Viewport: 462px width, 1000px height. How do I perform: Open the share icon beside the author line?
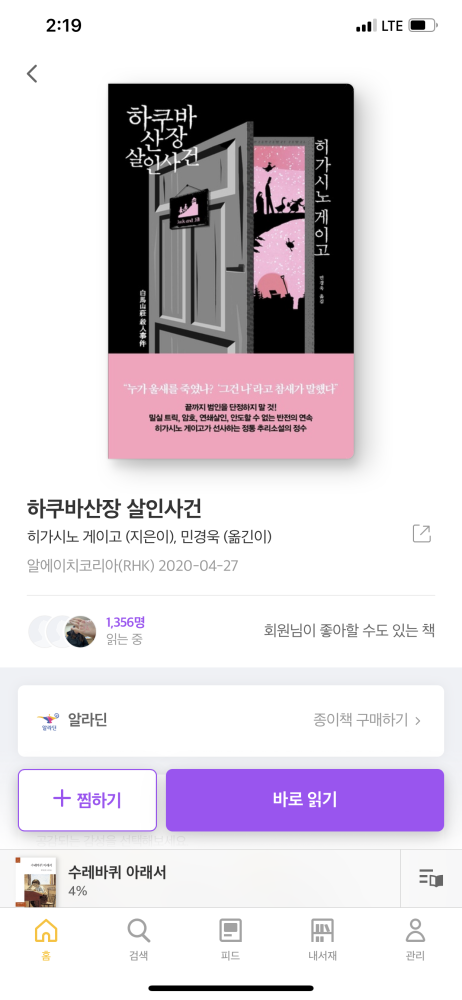[421, 534]
